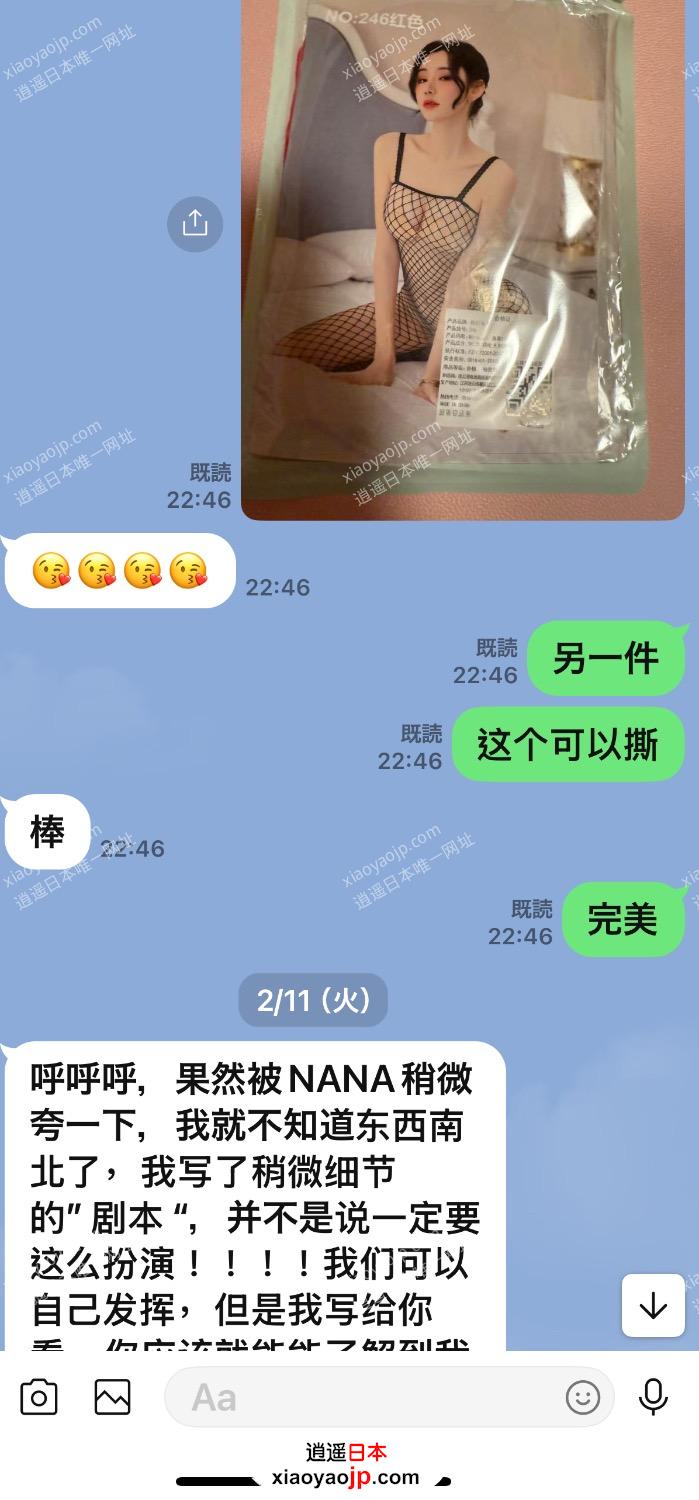Open the photo gallery picker
Screen dimensions: 699x1500
tap(113, 1396)
